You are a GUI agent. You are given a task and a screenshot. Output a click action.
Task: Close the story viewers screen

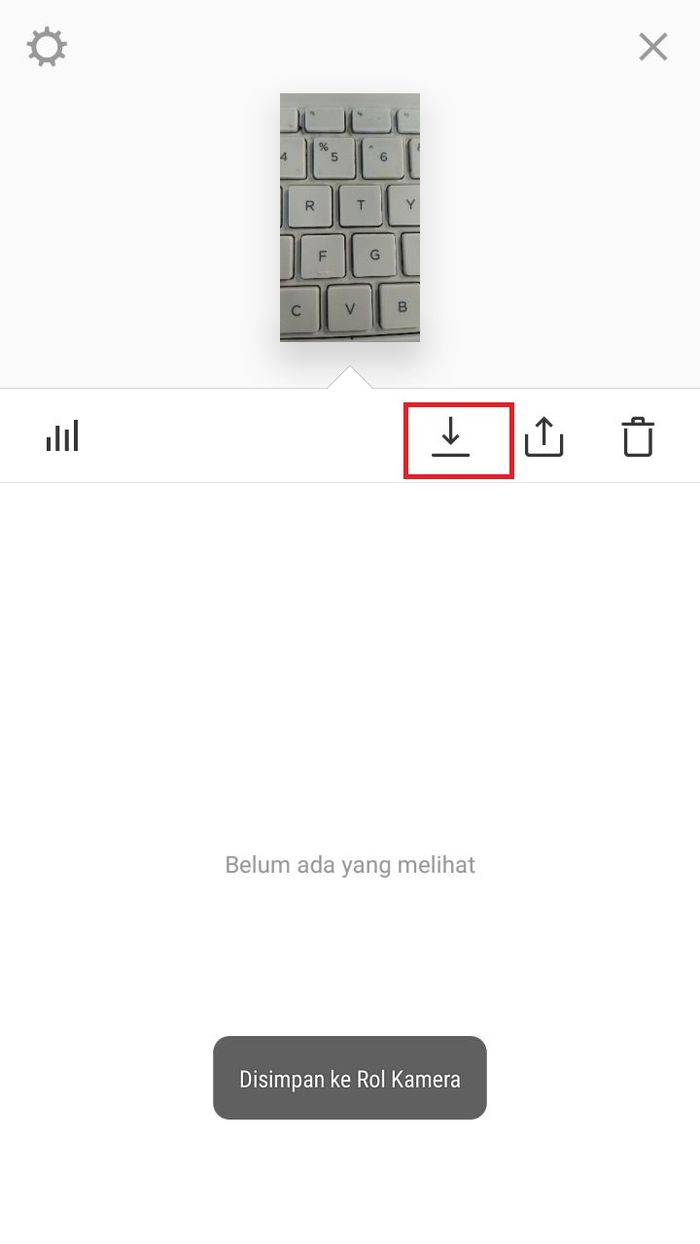(x=653, y=46)
